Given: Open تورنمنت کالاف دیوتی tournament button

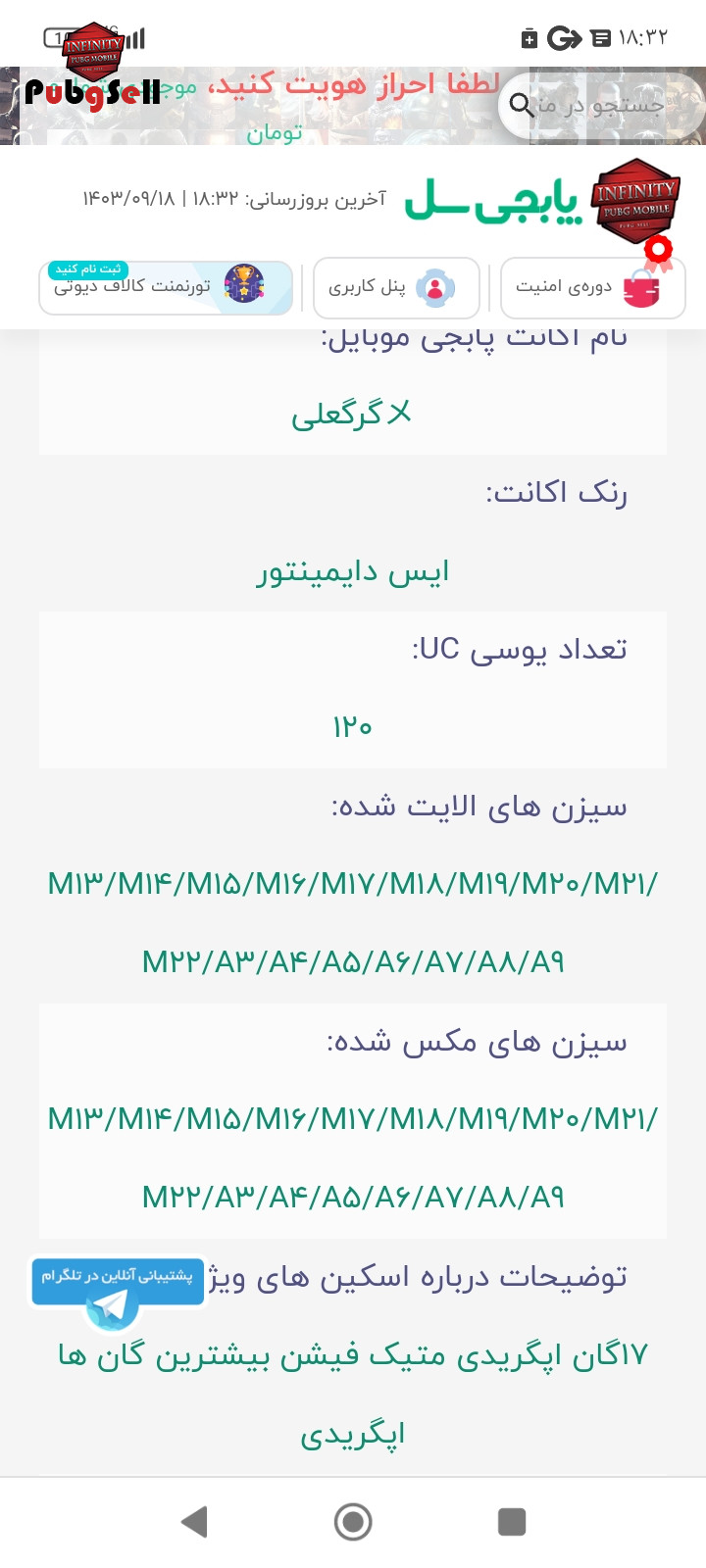Looking at the screenshot, I should [166, 288].
